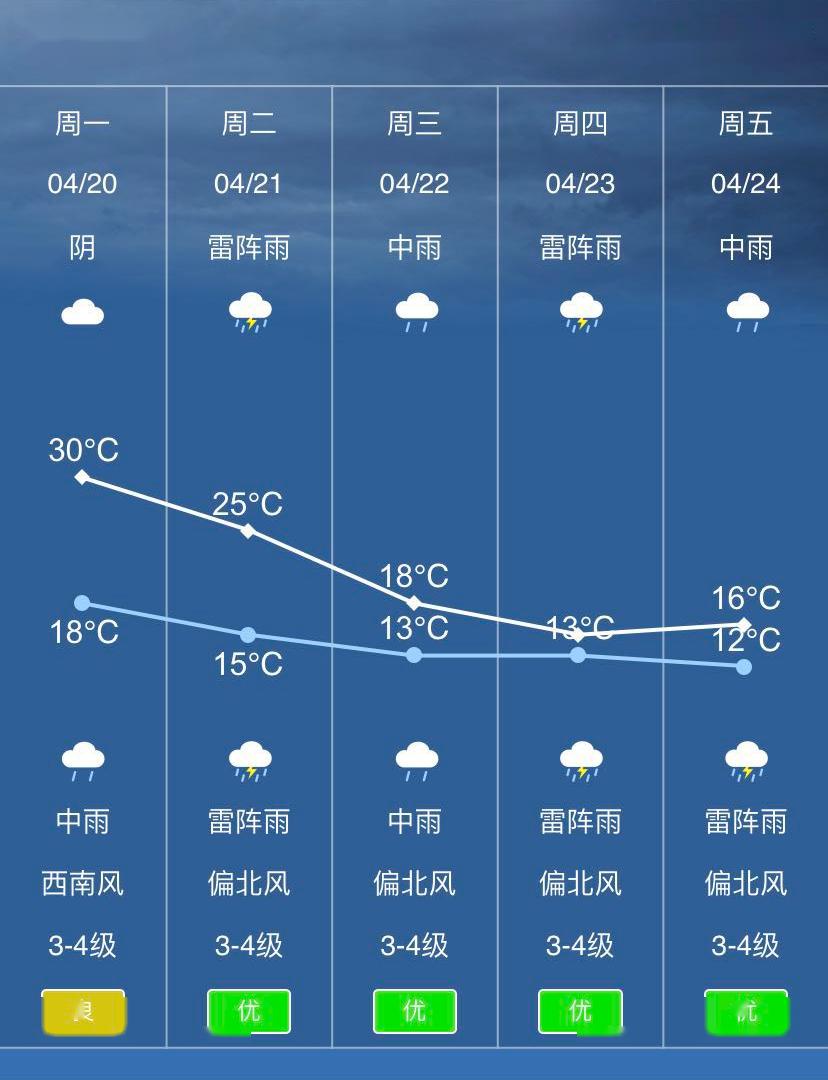Click the 12°C low temperature point
The height and width of the screenshot is (1080, 828).
[x=743, y=666]
